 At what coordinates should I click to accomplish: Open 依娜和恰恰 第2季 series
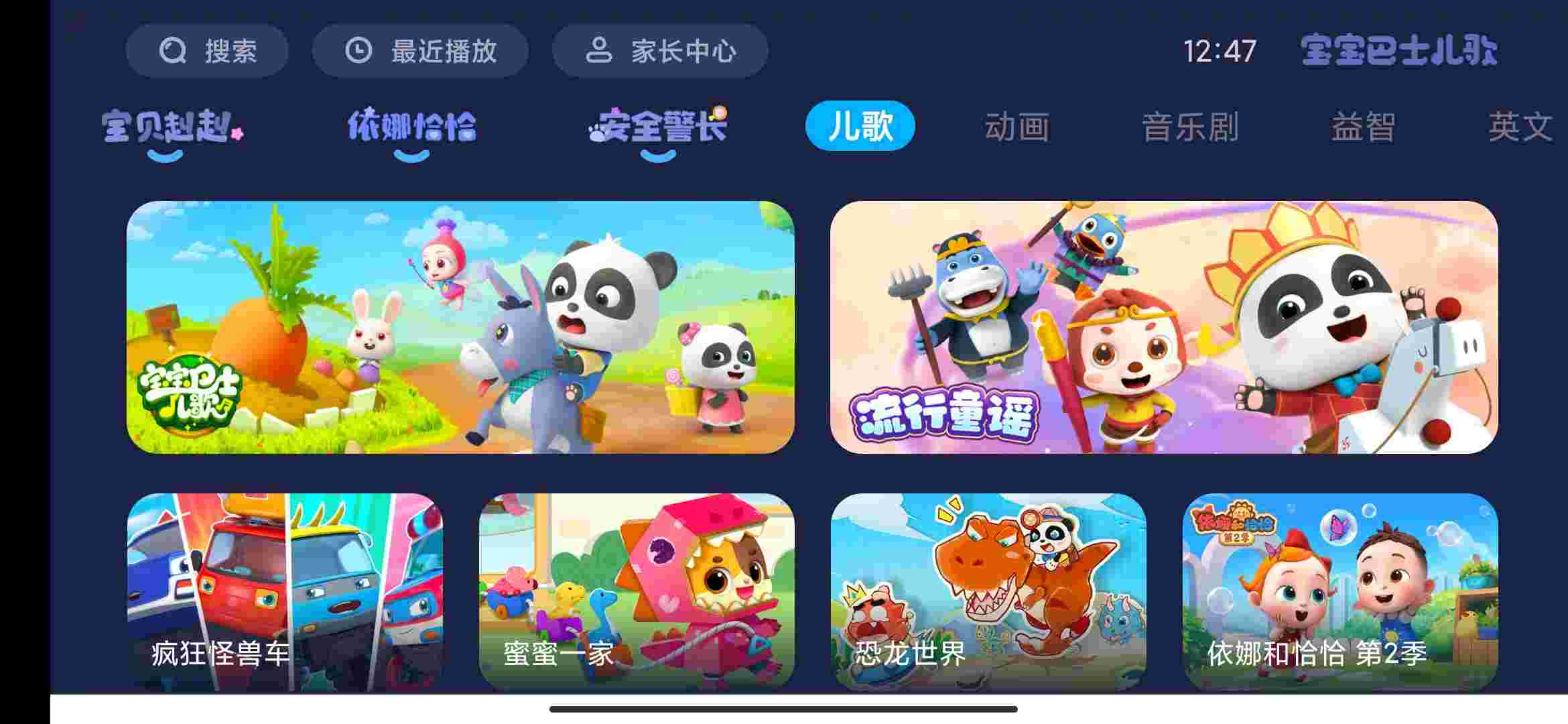(x=1340, y=592)
